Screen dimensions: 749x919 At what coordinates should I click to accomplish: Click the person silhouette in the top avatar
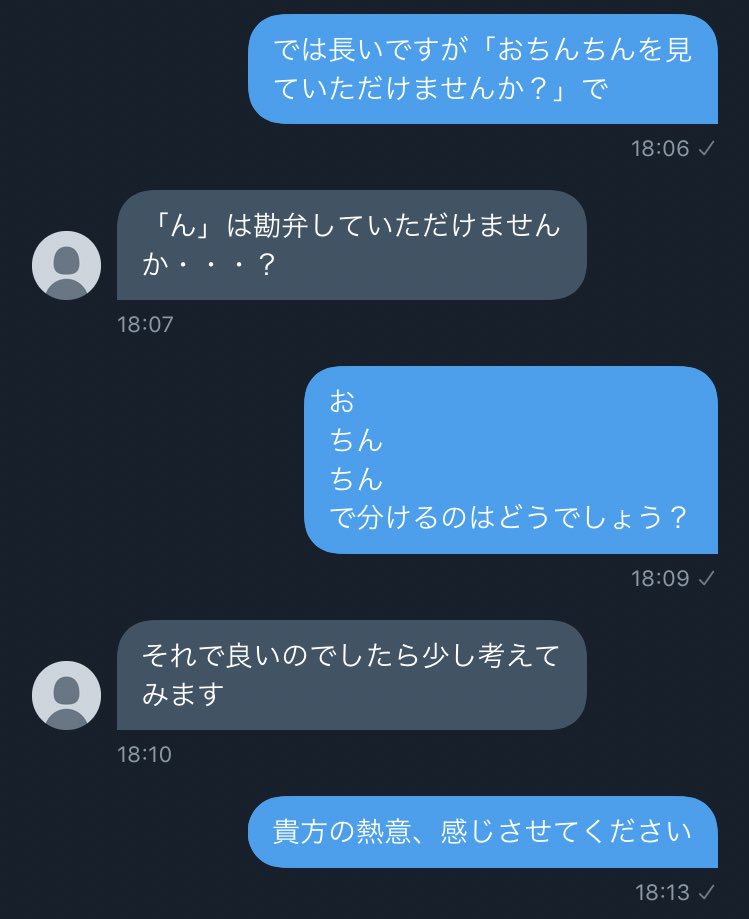[x=65, y=268]
